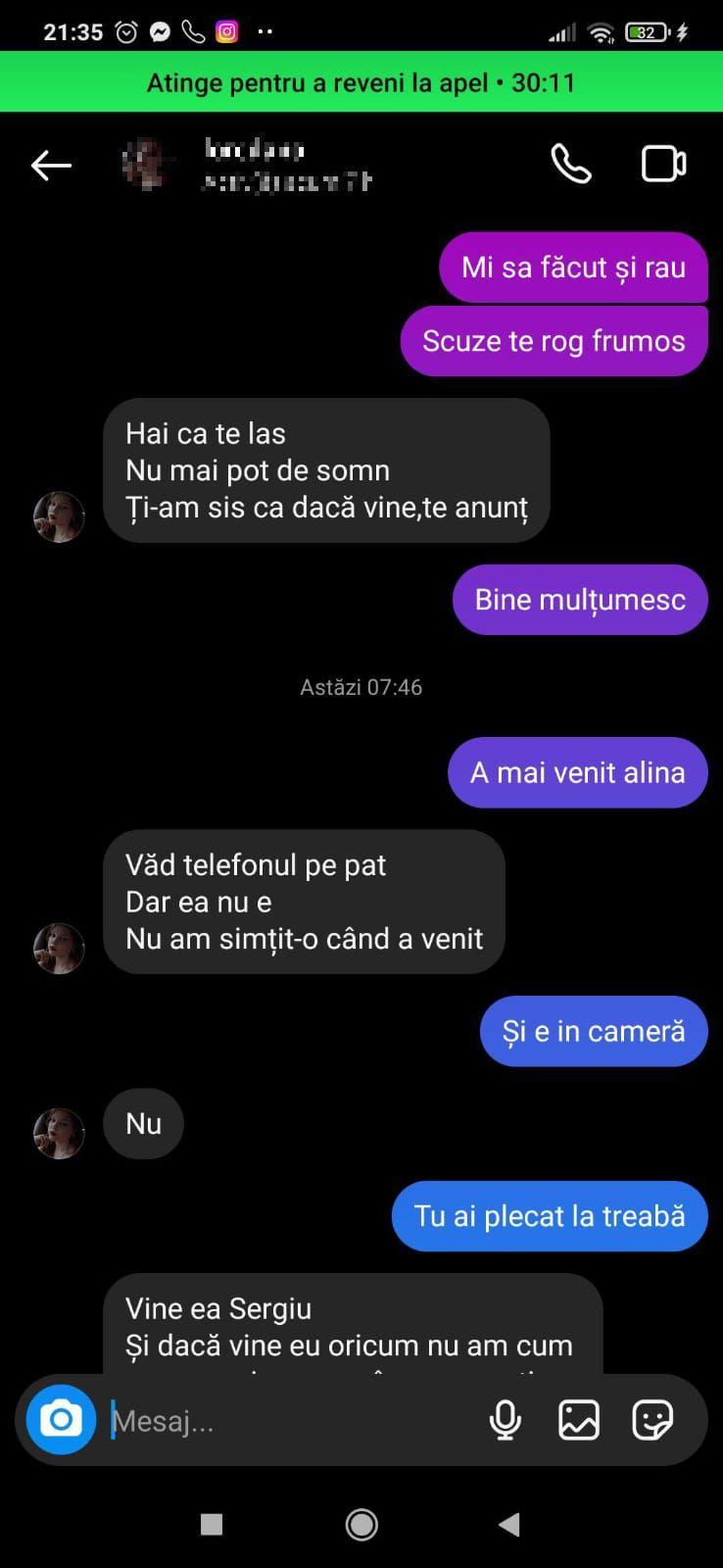This screenshot has height=1568, width=723.
Task: Open the camera to send a photo
Action: (x=60, y=1418)
